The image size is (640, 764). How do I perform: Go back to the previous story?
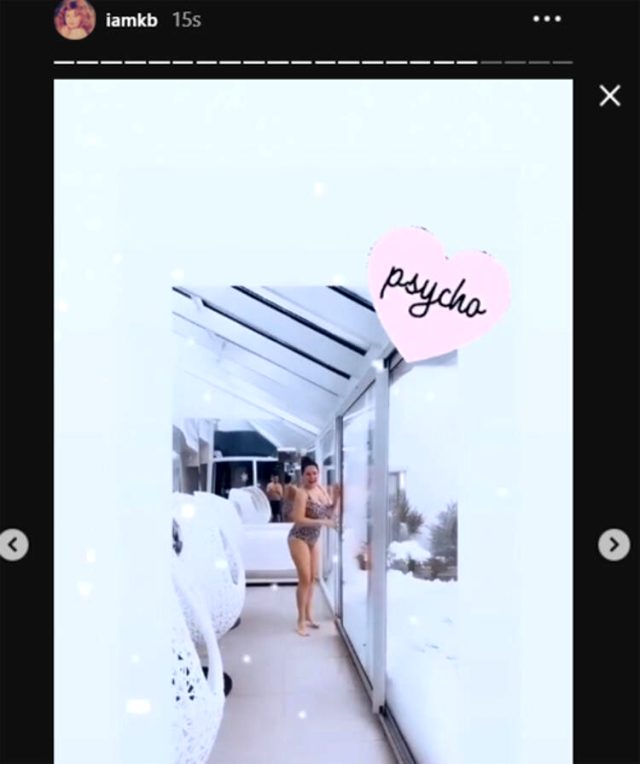coord(13,544)
